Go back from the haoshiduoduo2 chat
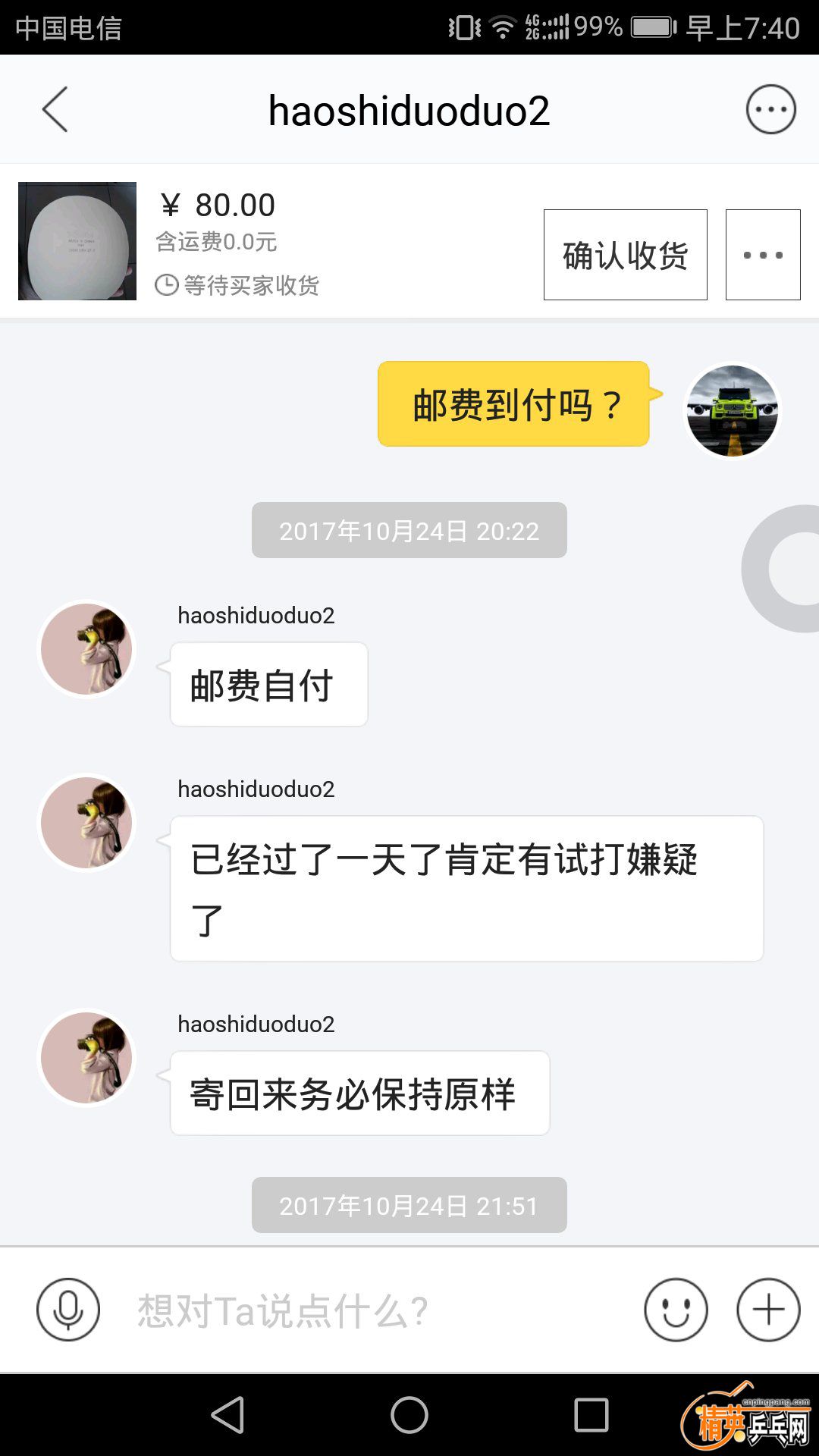This screenshot has height=1456, width=819. click(55, 110)
